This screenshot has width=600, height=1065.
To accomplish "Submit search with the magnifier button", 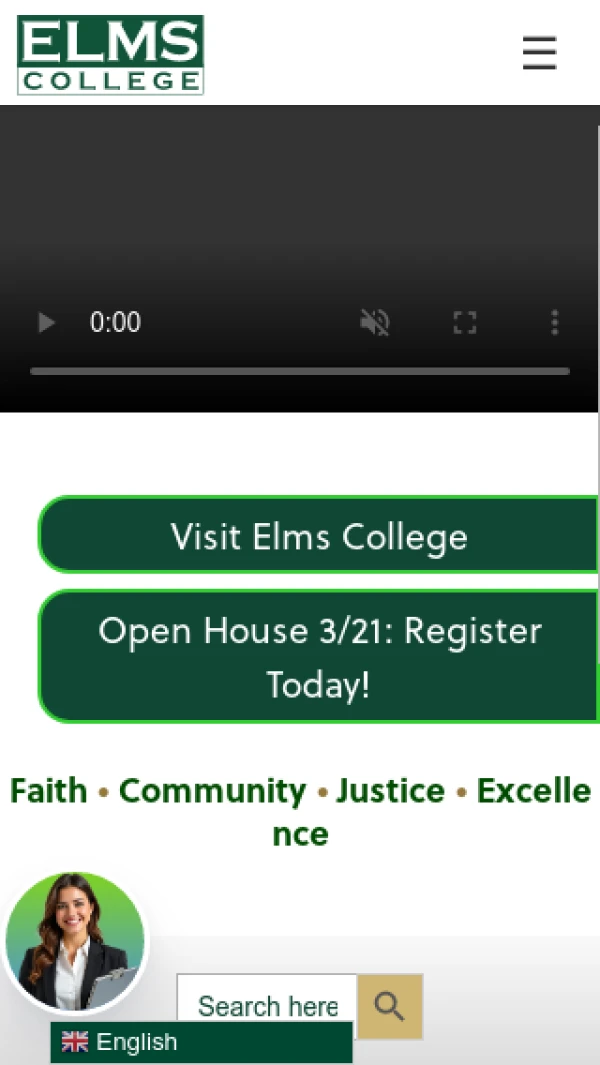I will (390, 1006).
